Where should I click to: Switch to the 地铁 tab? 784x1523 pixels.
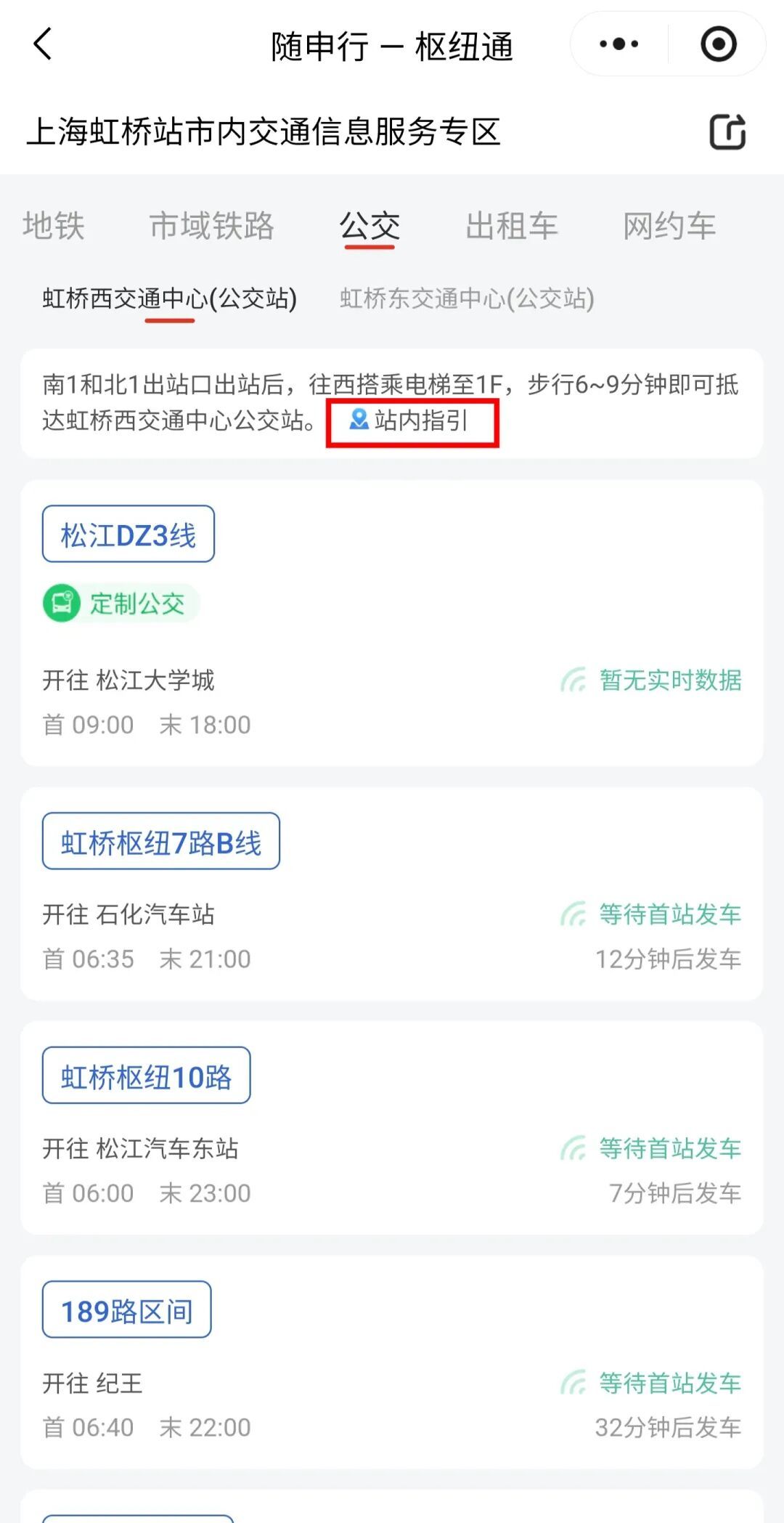(54, 226)
